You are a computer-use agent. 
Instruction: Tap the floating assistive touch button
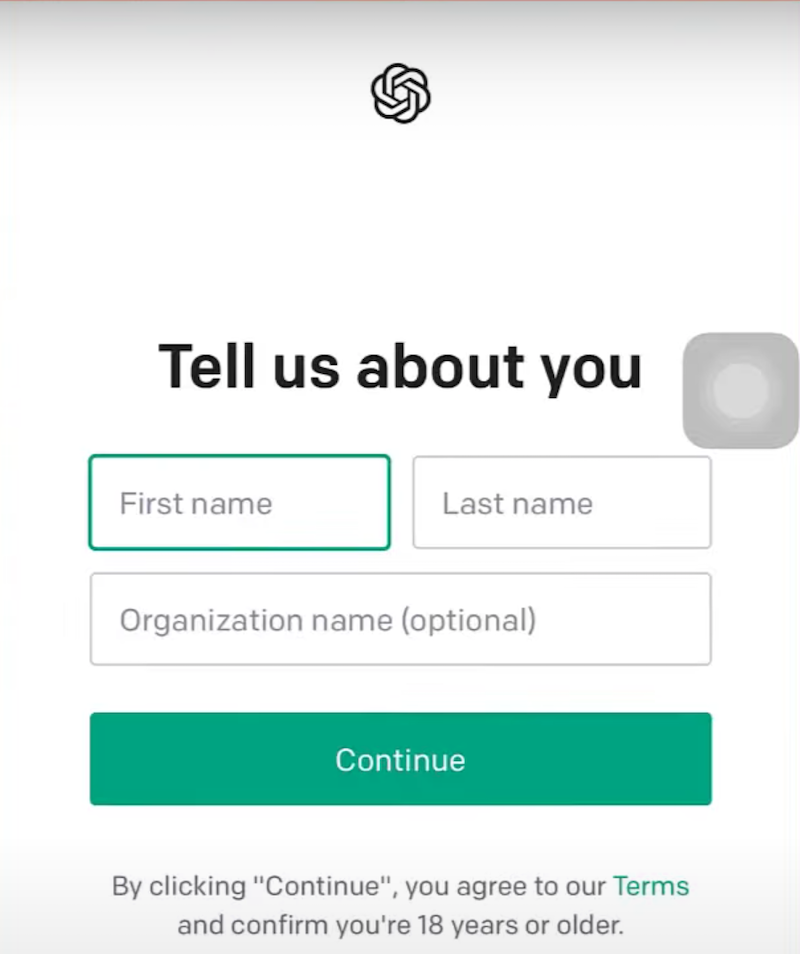[740, 390]
